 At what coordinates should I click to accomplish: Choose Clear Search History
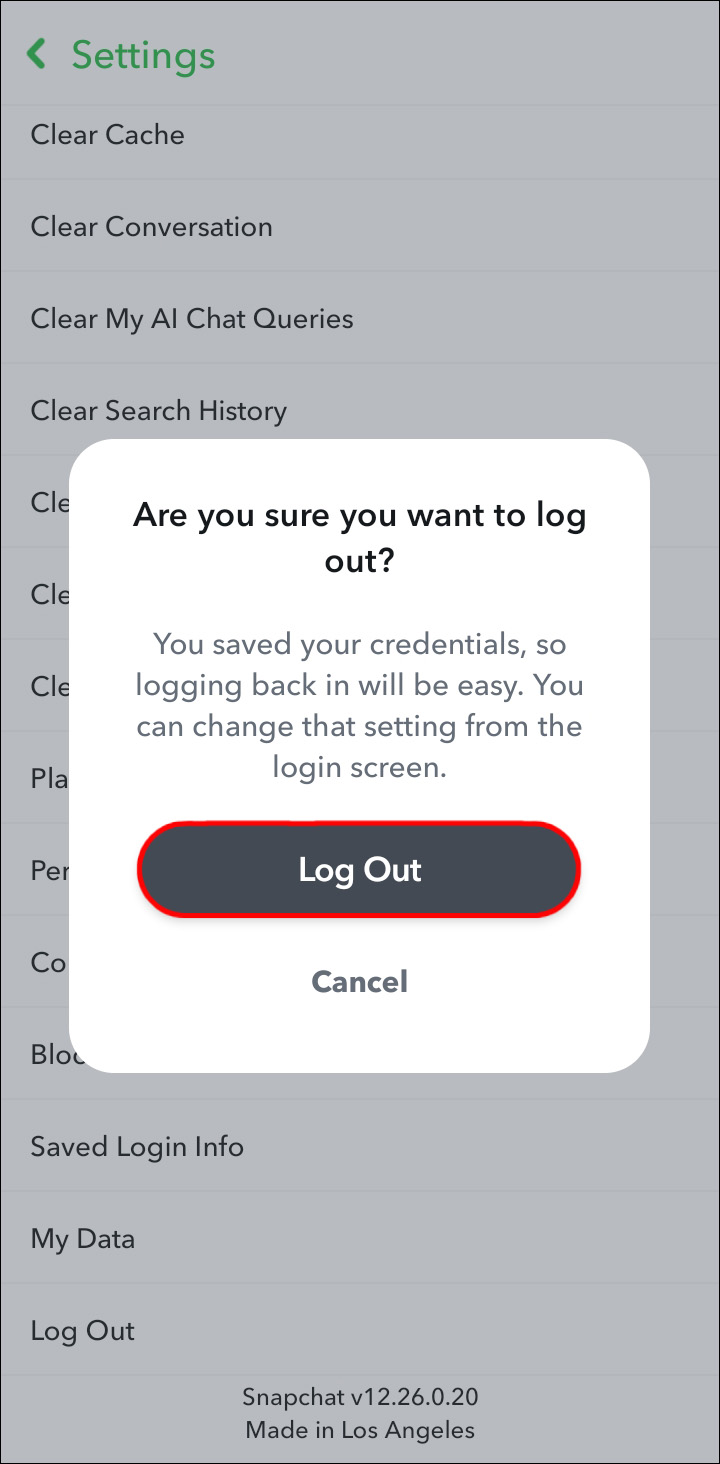tap(159, 411)
